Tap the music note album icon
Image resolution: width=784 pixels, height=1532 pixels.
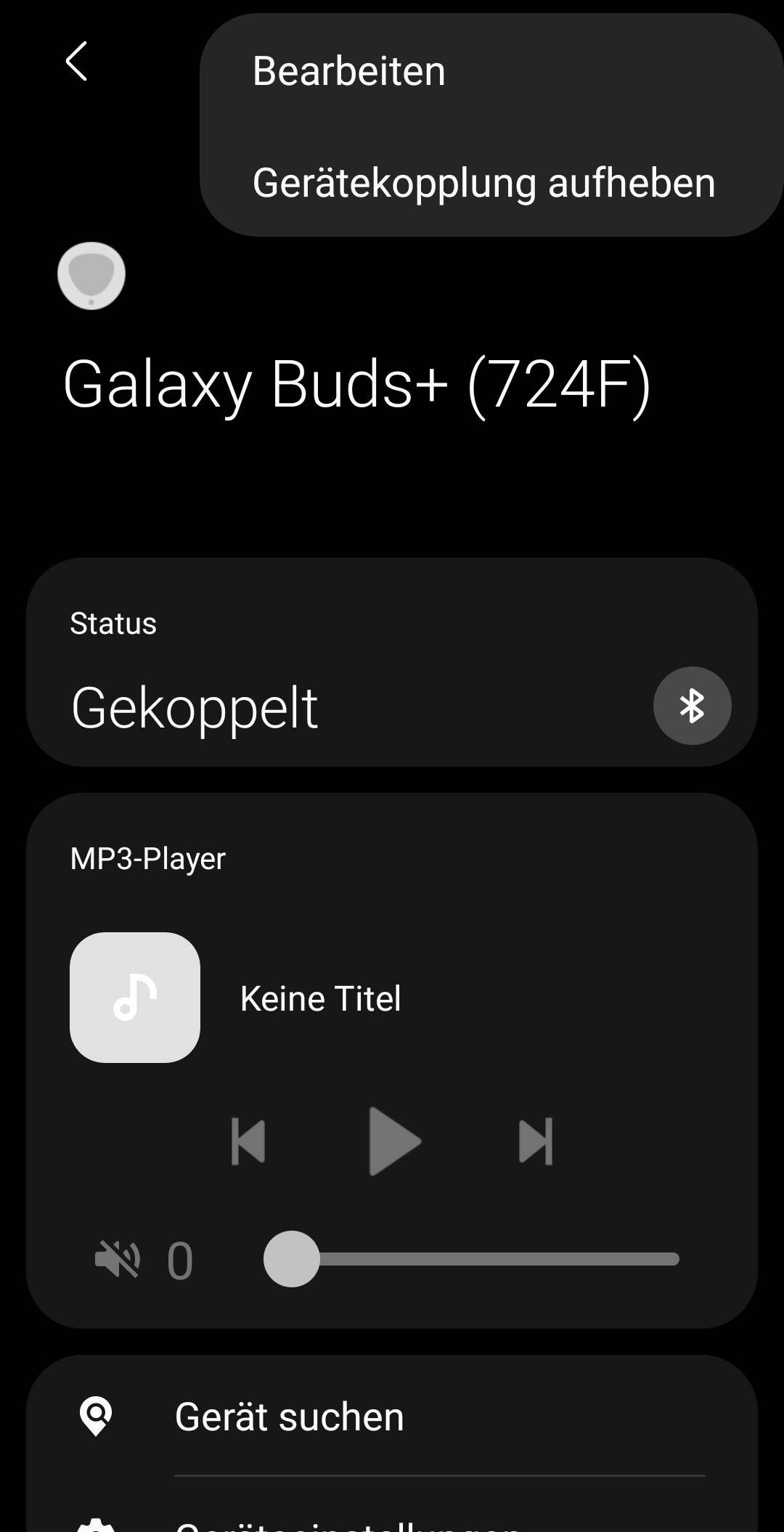coord(134,998)
